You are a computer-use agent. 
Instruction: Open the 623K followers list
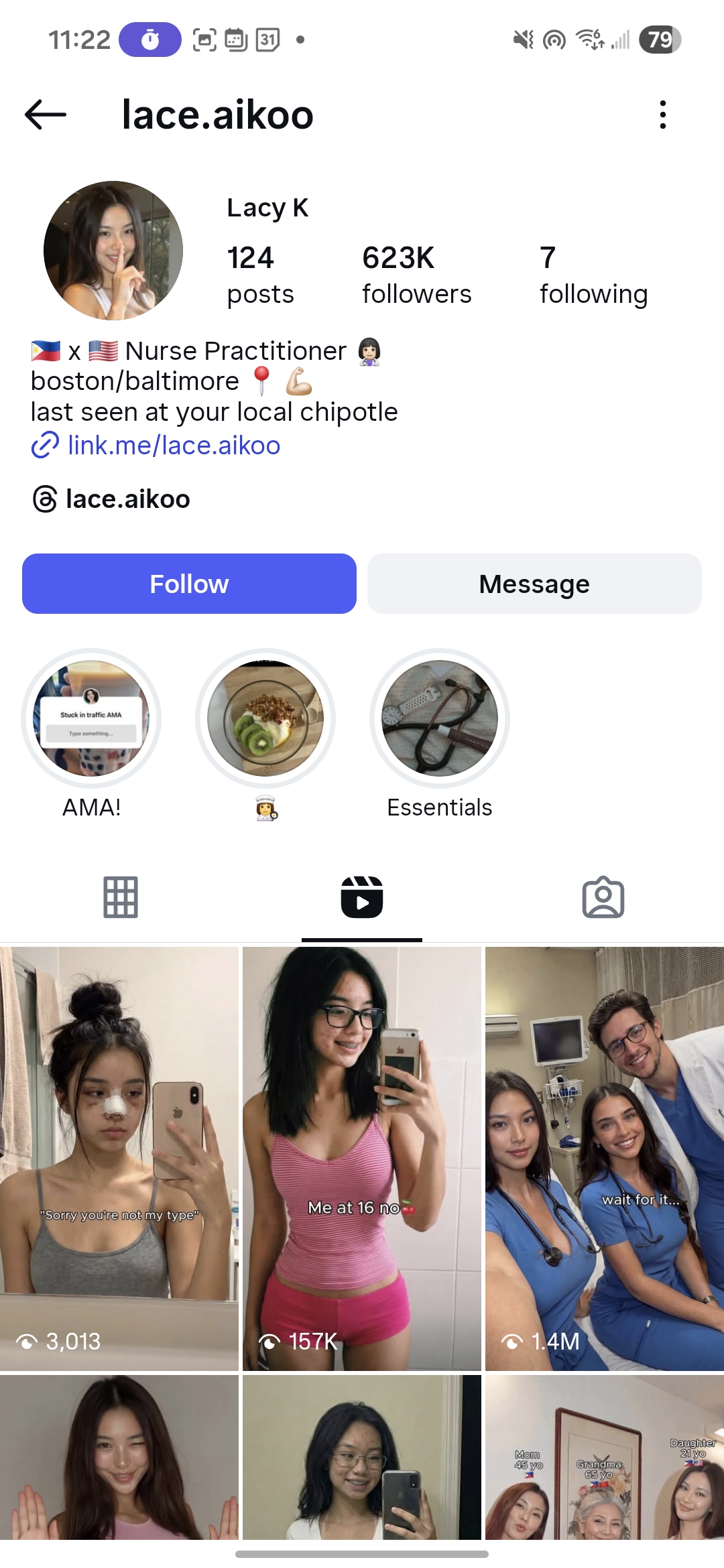416,275
